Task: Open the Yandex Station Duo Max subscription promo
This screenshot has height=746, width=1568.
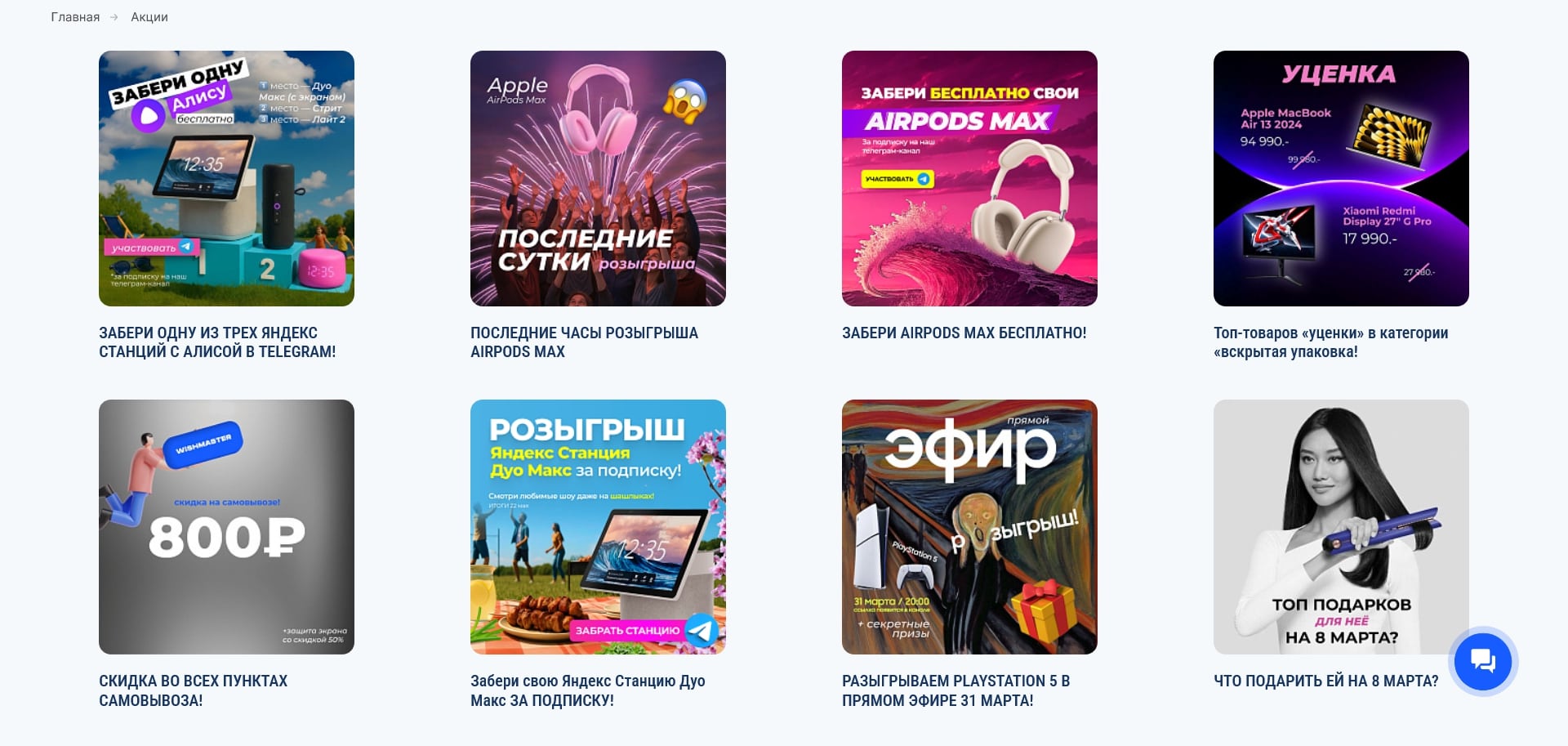Action: pos(598,527)
